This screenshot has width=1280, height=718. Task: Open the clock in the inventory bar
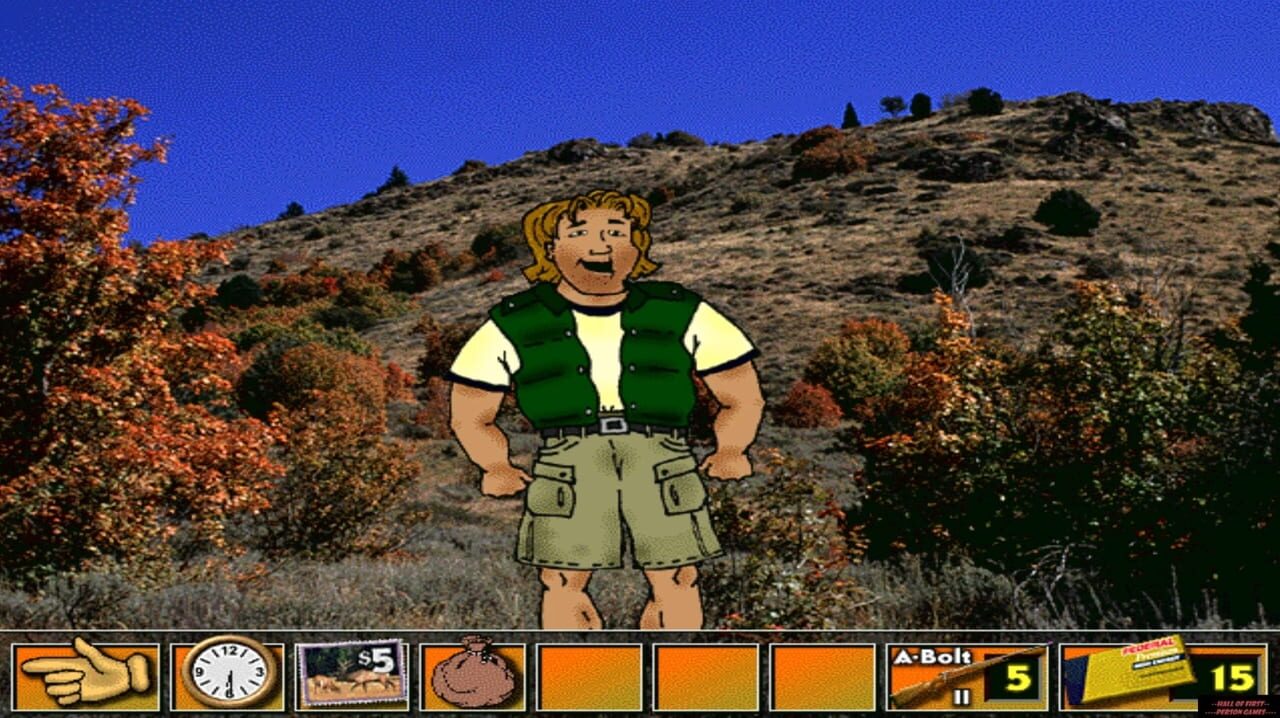(x=229, y=673)
